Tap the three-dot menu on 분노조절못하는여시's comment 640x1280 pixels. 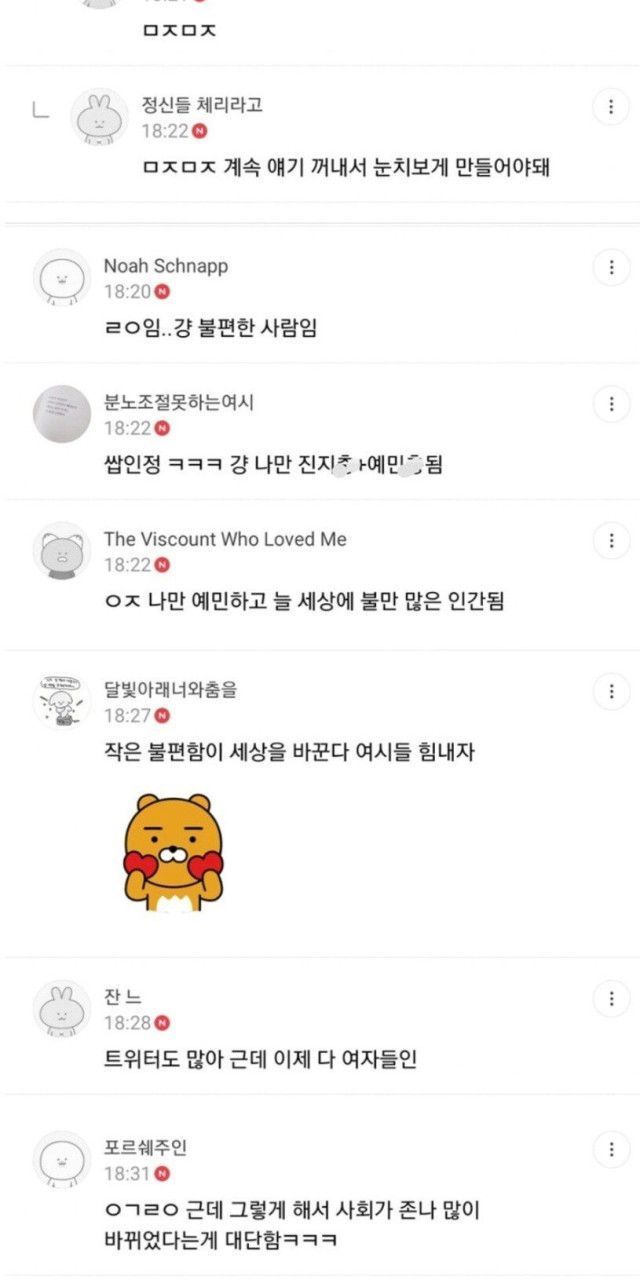click(610, 404)
